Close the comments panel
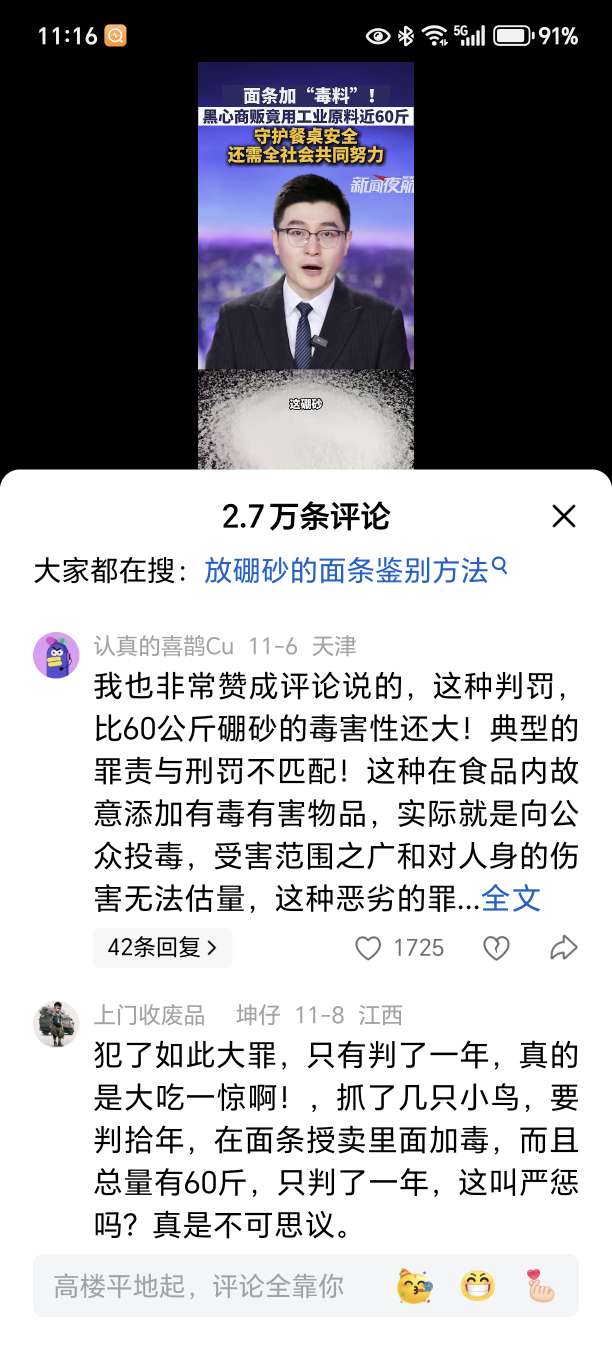 [x=564, y=516]
